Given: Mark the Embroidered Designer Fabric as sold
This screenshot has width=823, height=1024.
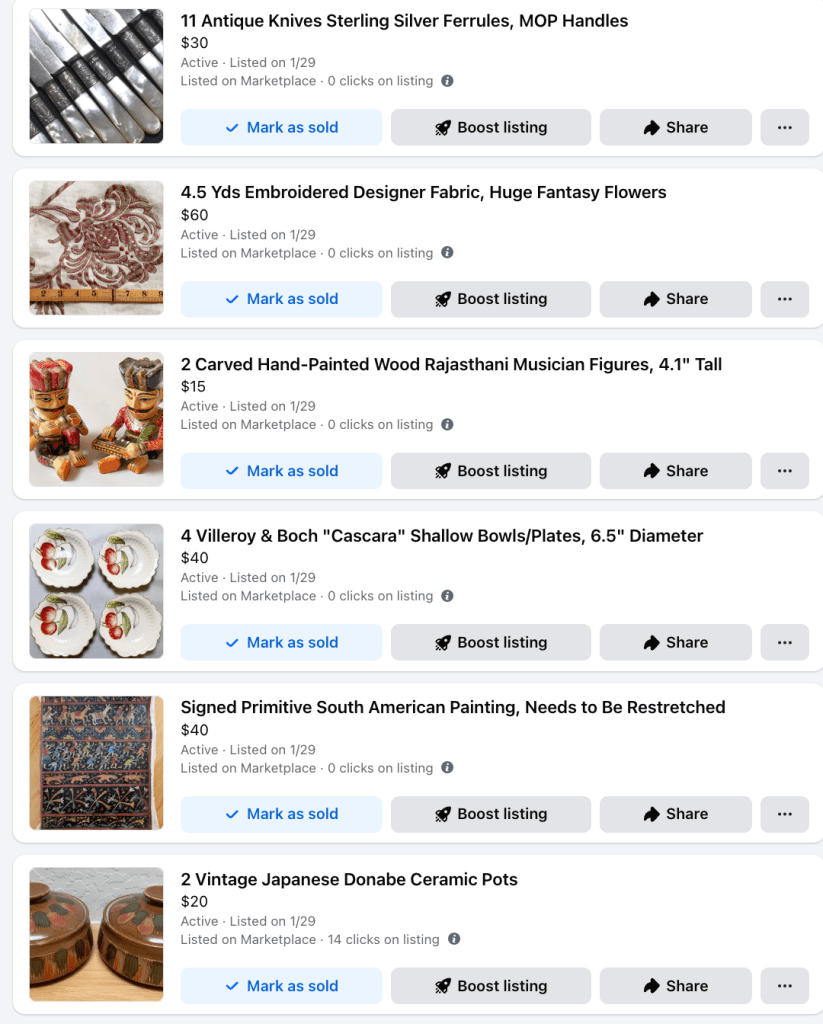Looking at the screenshot, I should (281, 299).
